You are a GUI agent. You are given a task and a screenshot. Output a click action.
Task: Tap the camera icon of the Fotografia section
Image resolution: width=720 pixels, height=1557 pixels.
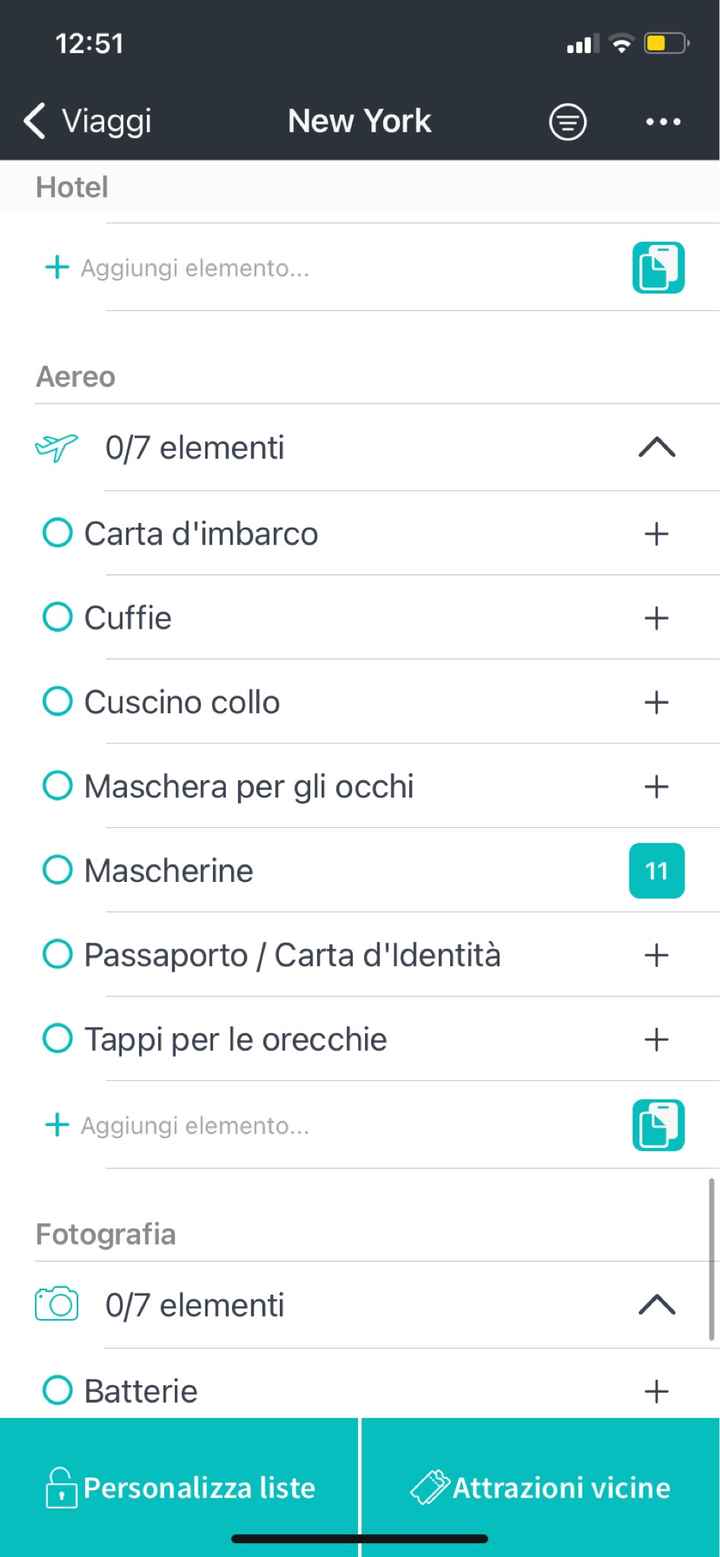[x=56, y=1304]
